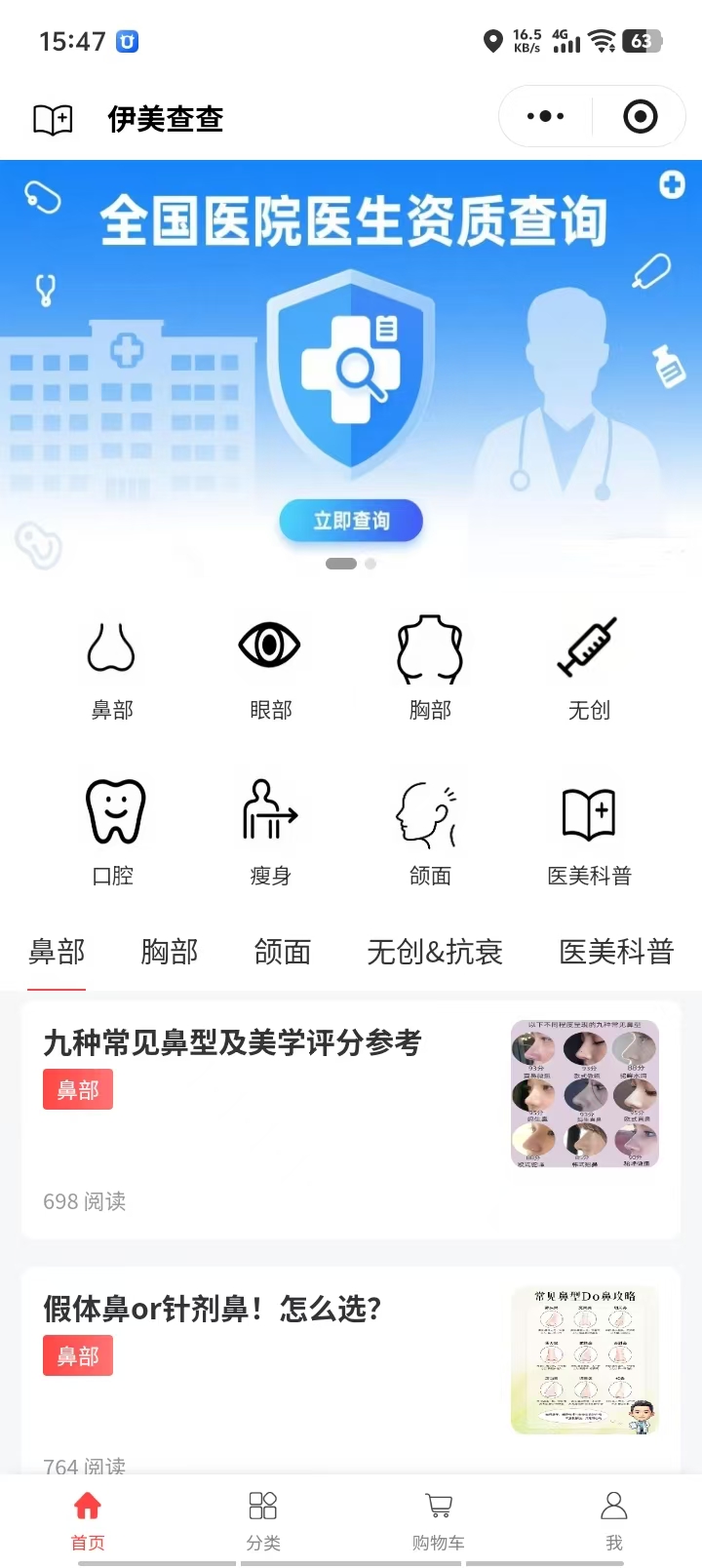Switch to the 颌面 article tab
702x1568 pixels.
(x=283, y=952)
